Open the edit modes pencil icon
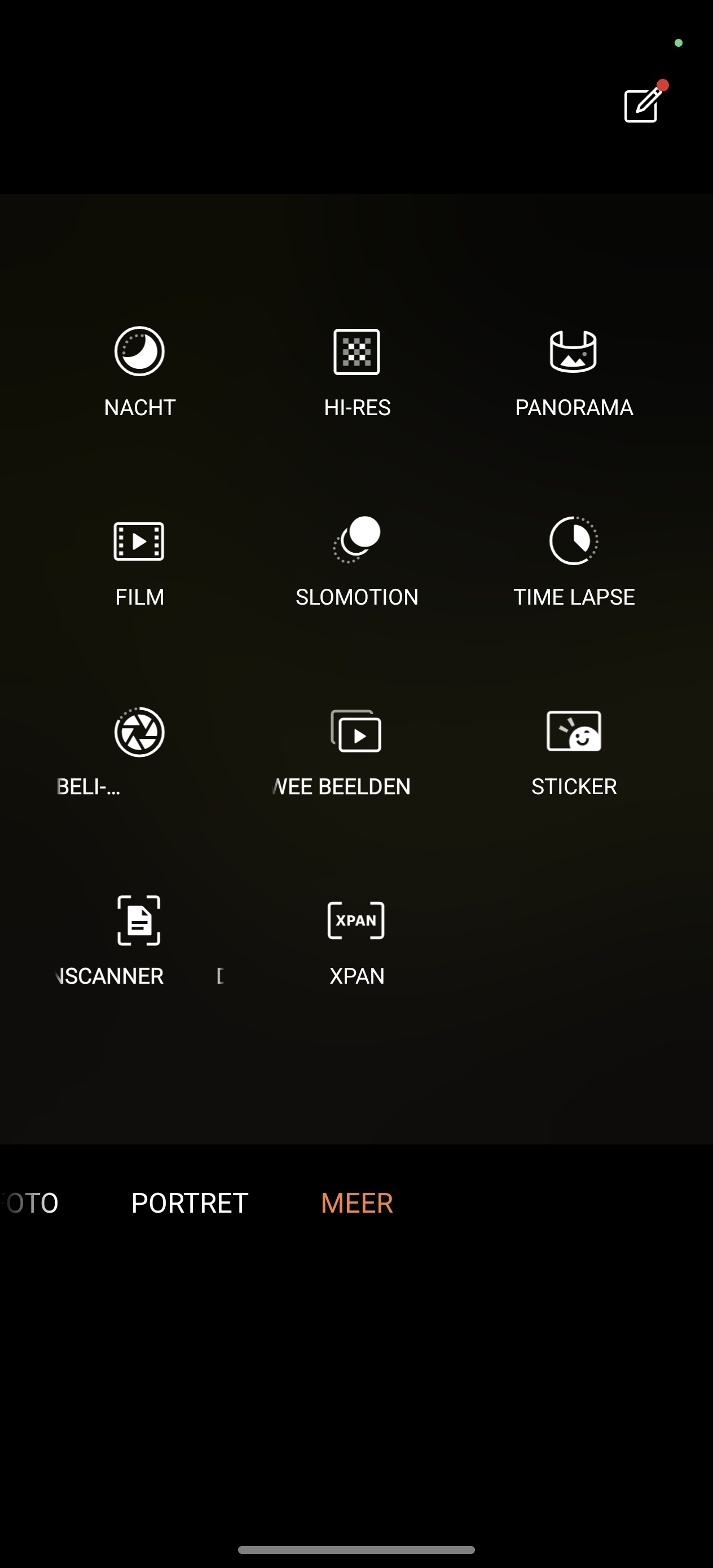 tap(642, 105)
